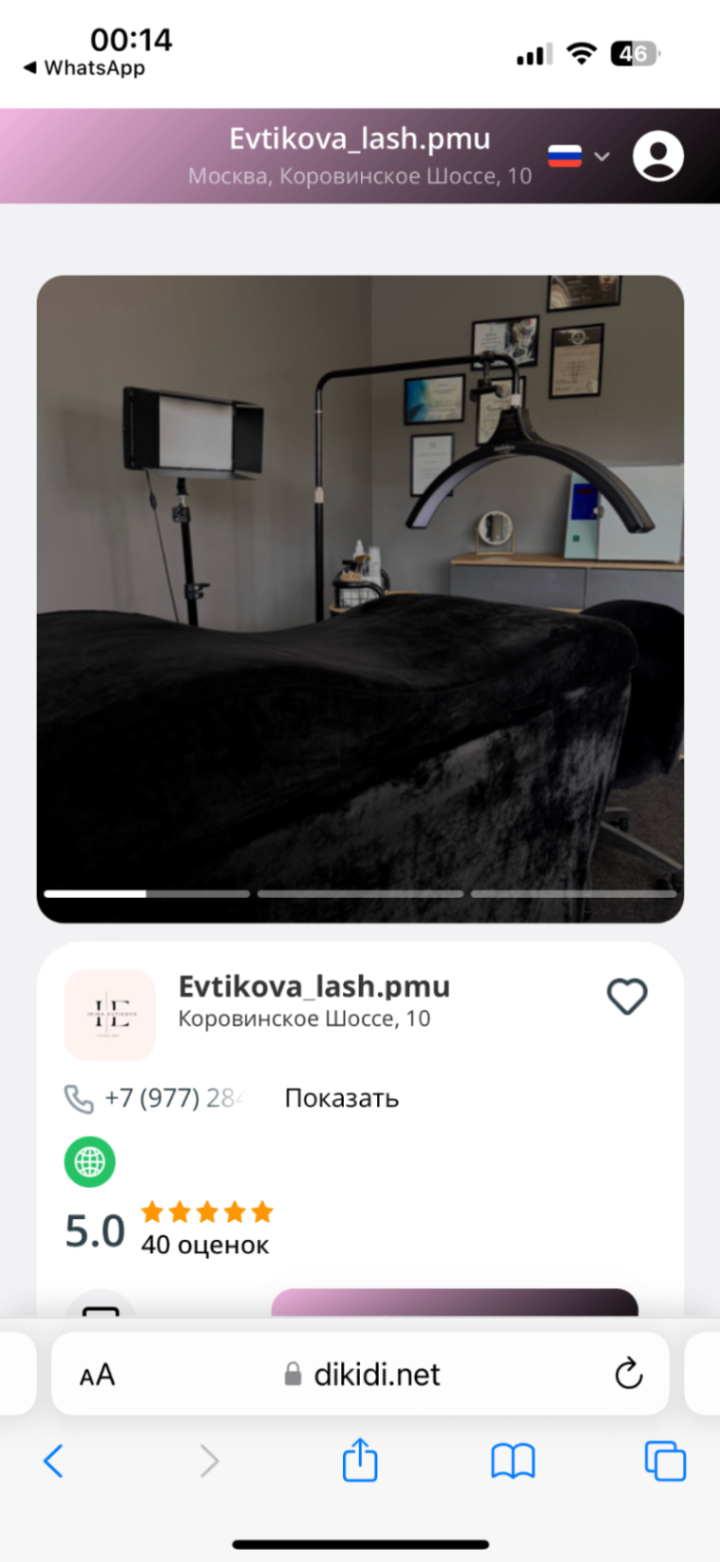Open the 40 оценок reviews
Viewport: 720px width, 1562px height.
click(x=204, y=1245)
